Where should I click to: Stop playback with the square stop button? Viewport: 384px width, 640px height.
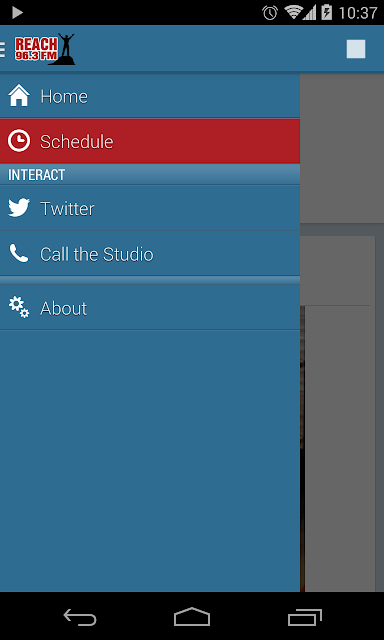coord(356,49)
